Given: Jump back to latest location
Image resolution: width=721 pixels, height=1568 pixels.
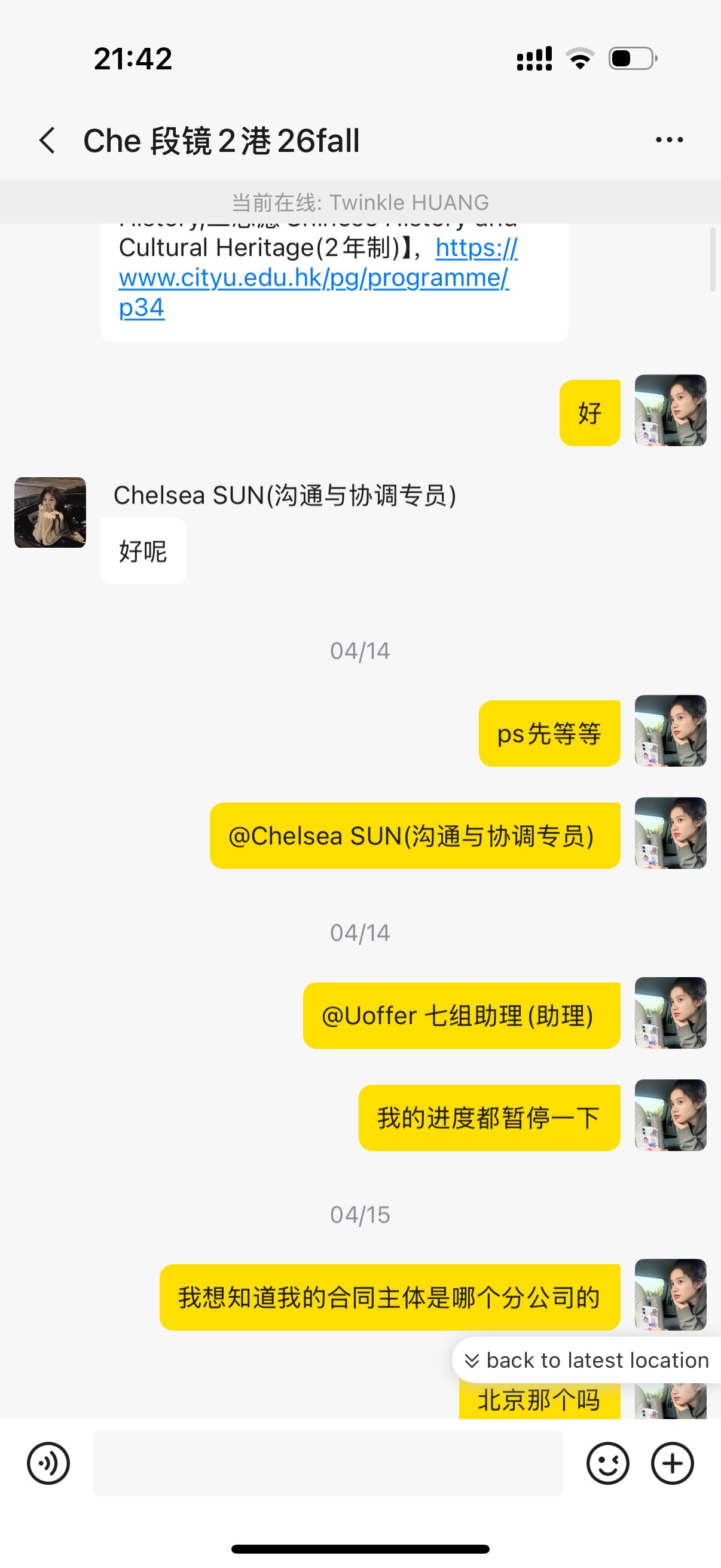Looking at the screenshot, I should (x=587, y=1360).
